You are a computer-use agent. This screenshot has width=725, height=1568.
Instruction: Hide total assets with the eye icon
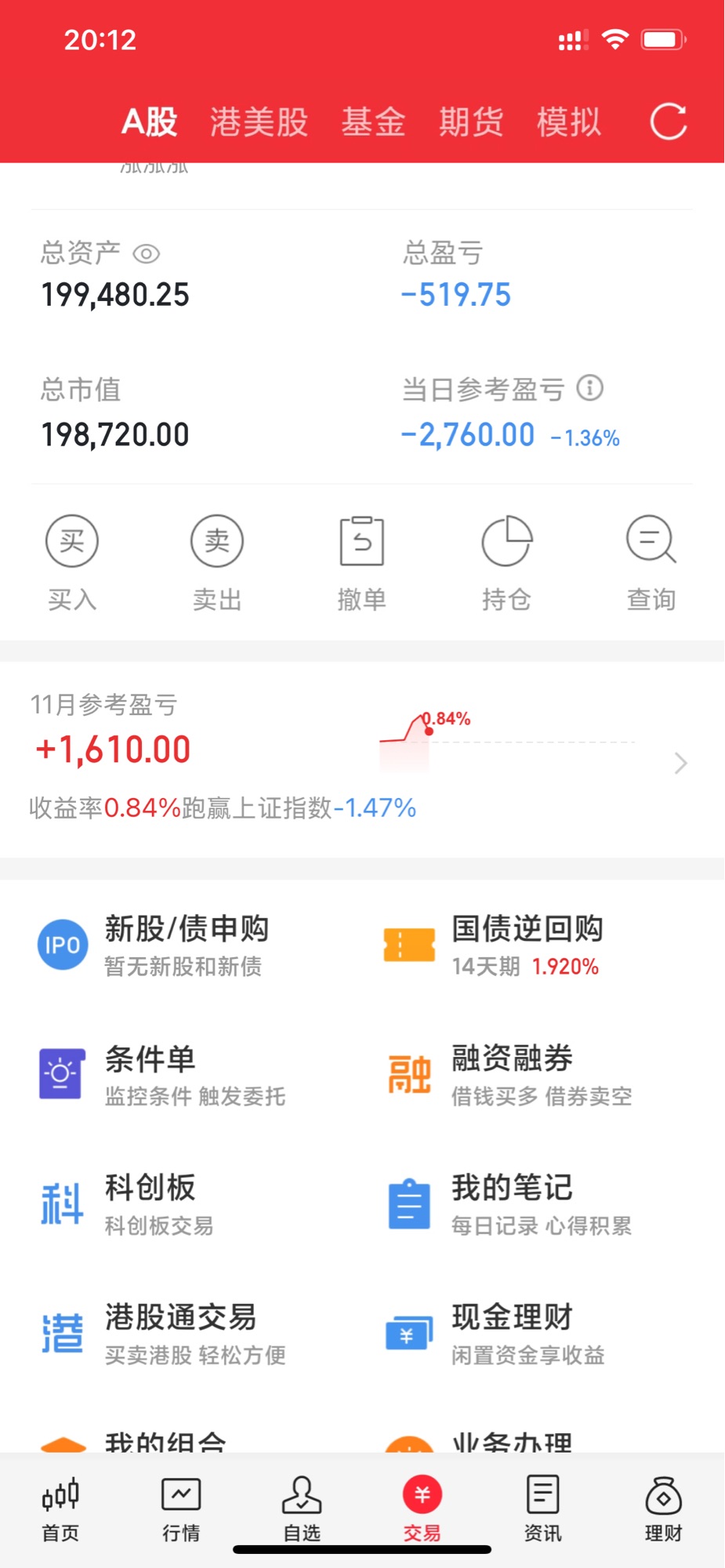coord(147,254)
